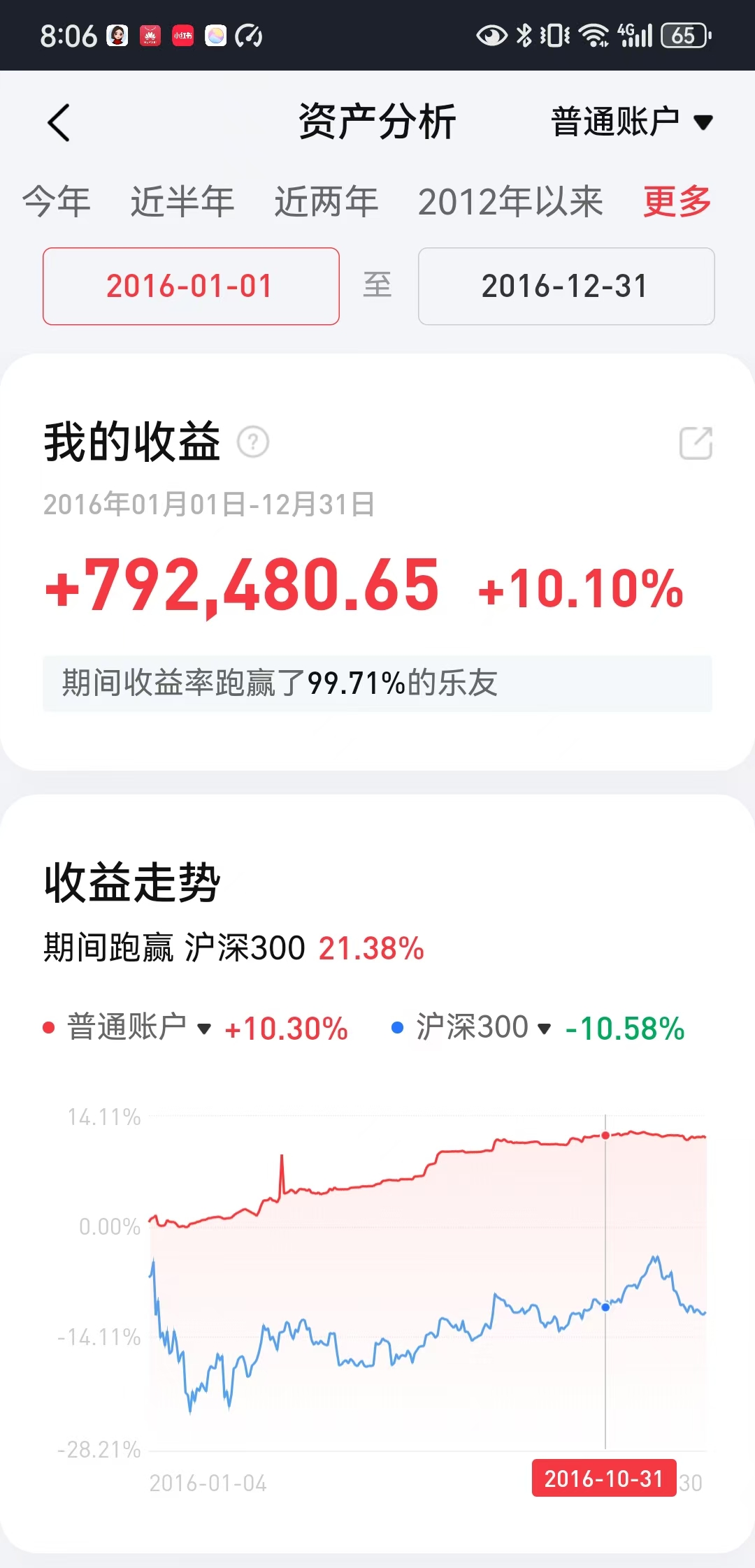Image resolution: width=755 pixels, height=1568 pixels.
Task: Go back from 资产分析 page
Action: pyautogui.click(x=59, y=123)
